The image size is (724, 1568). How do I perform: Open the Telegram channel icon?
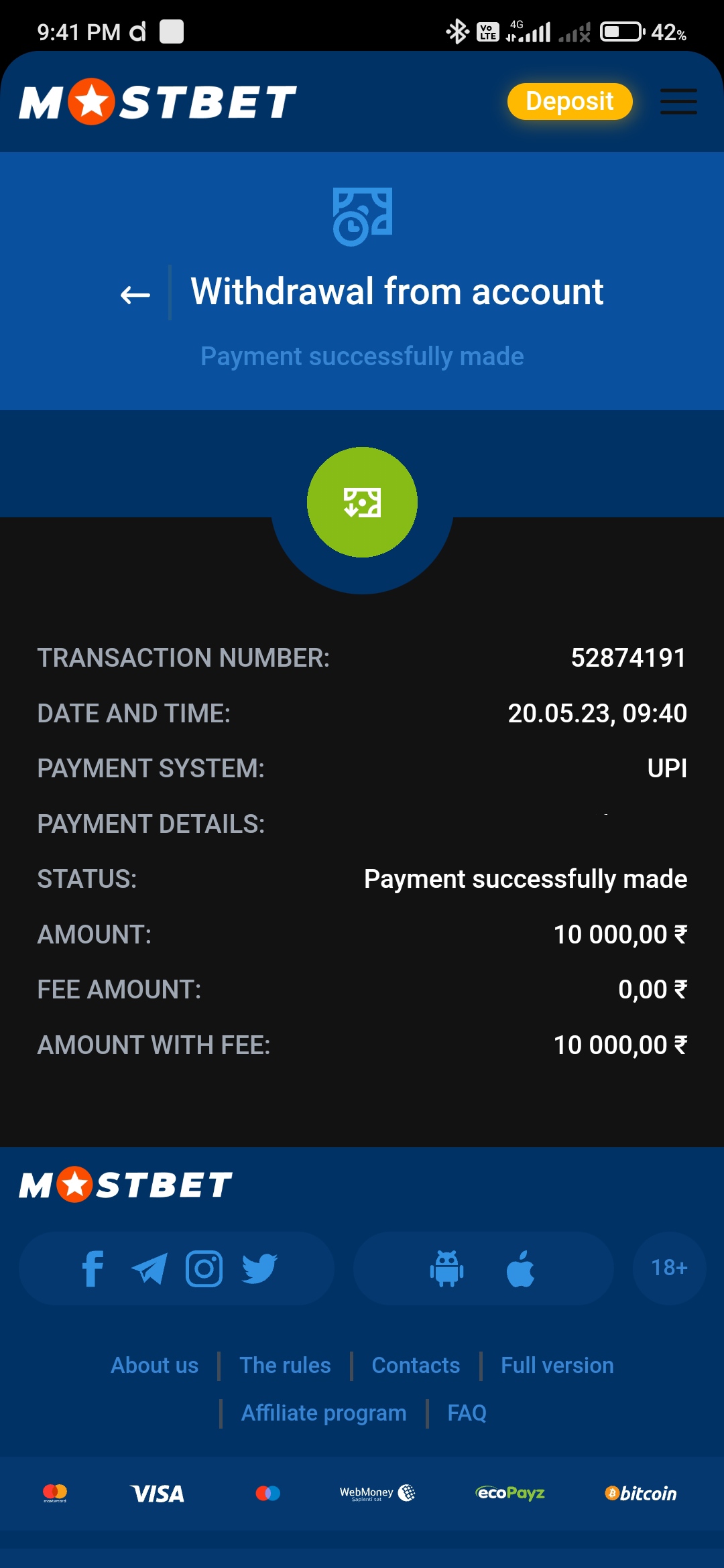pyautogui.click(x=149, y=1268)
